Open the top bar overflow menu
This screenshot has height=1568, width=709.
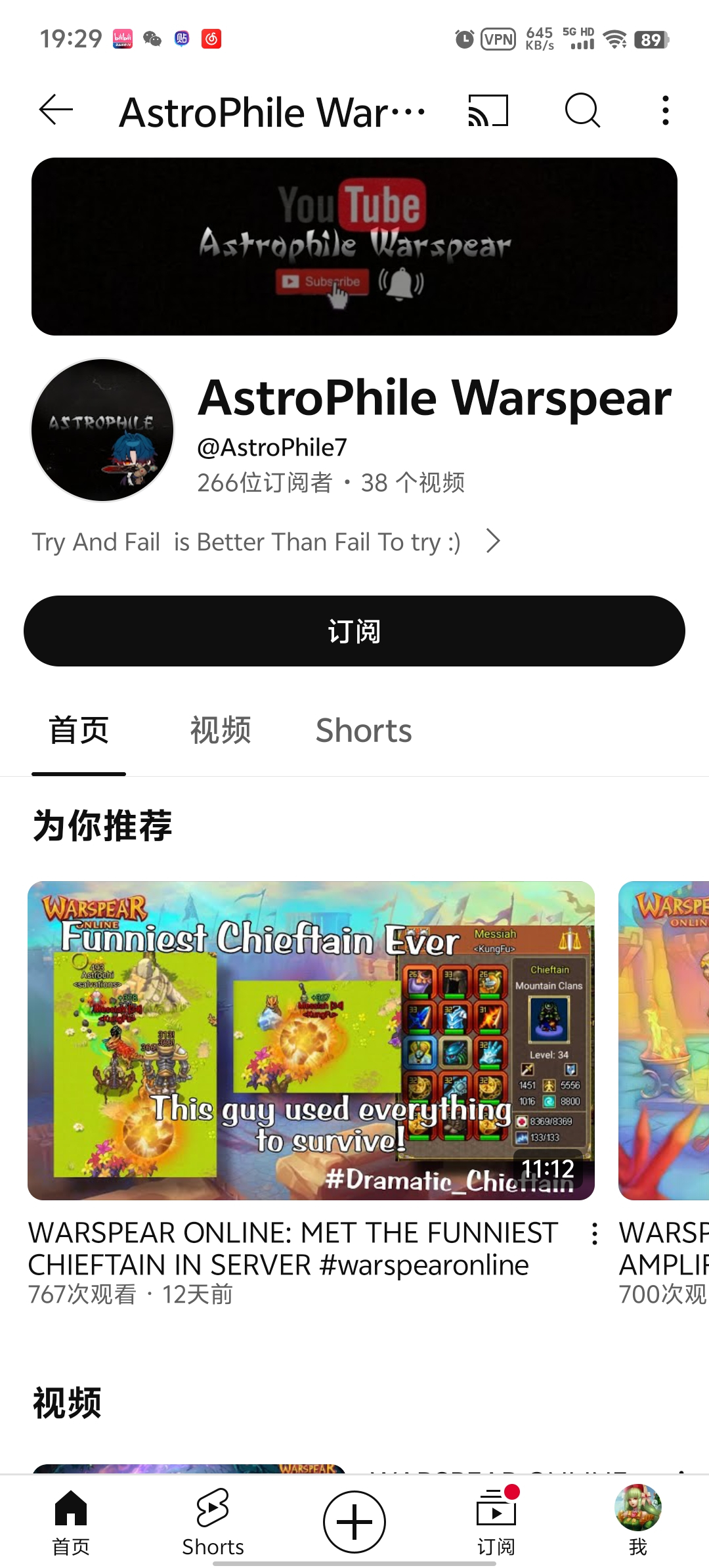pyautogui.click(x=666, y=110)
